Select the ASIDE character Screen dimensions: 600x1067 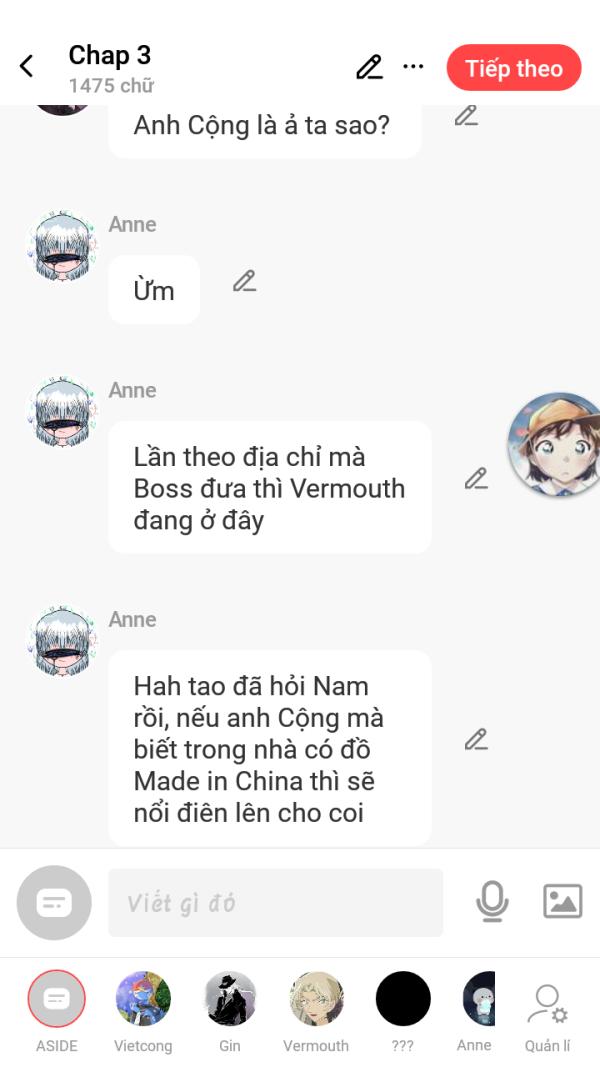click(57, 1000)
